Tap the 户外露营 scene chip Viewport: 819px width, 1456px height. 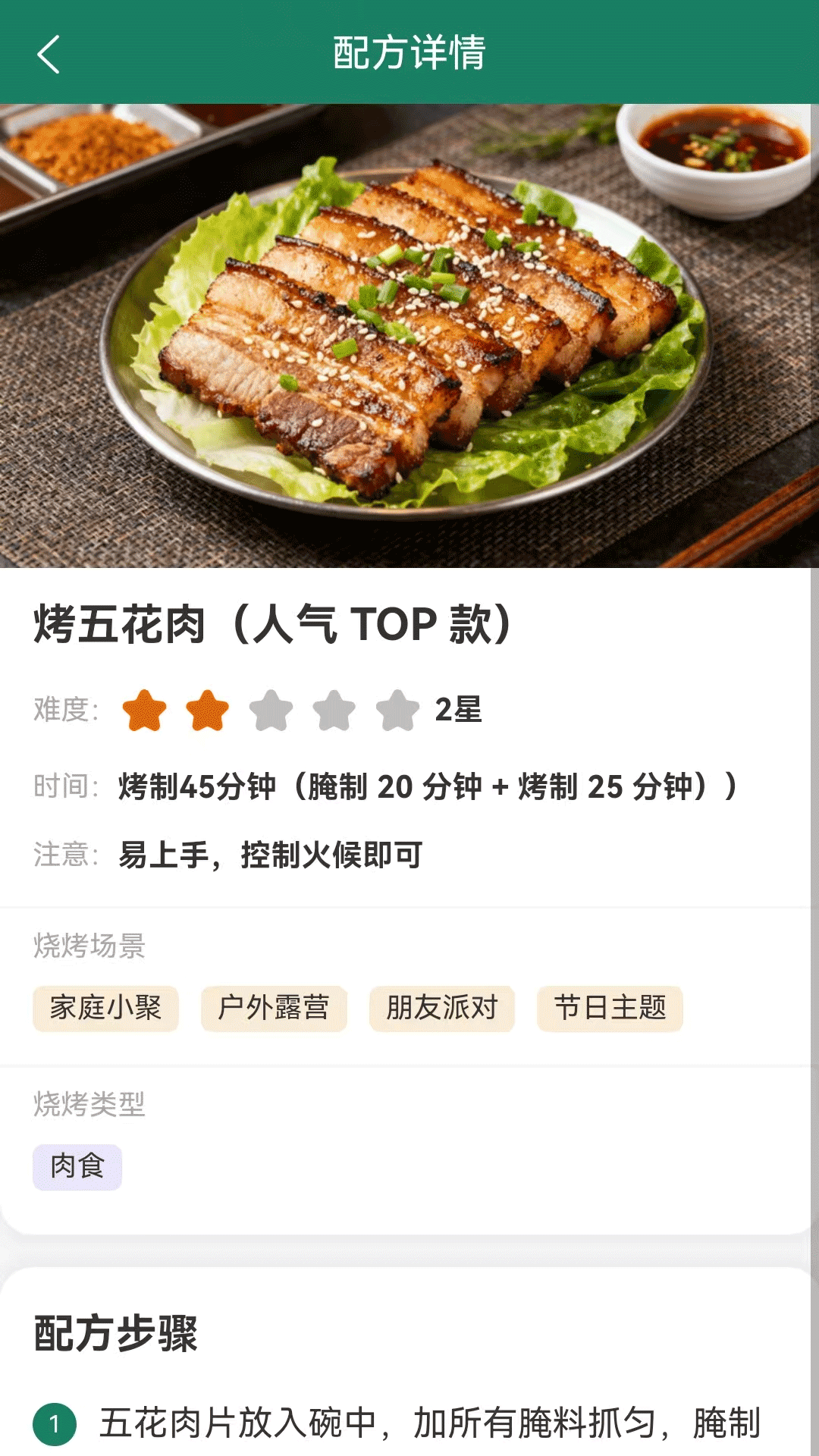[x=274, y=1009]
